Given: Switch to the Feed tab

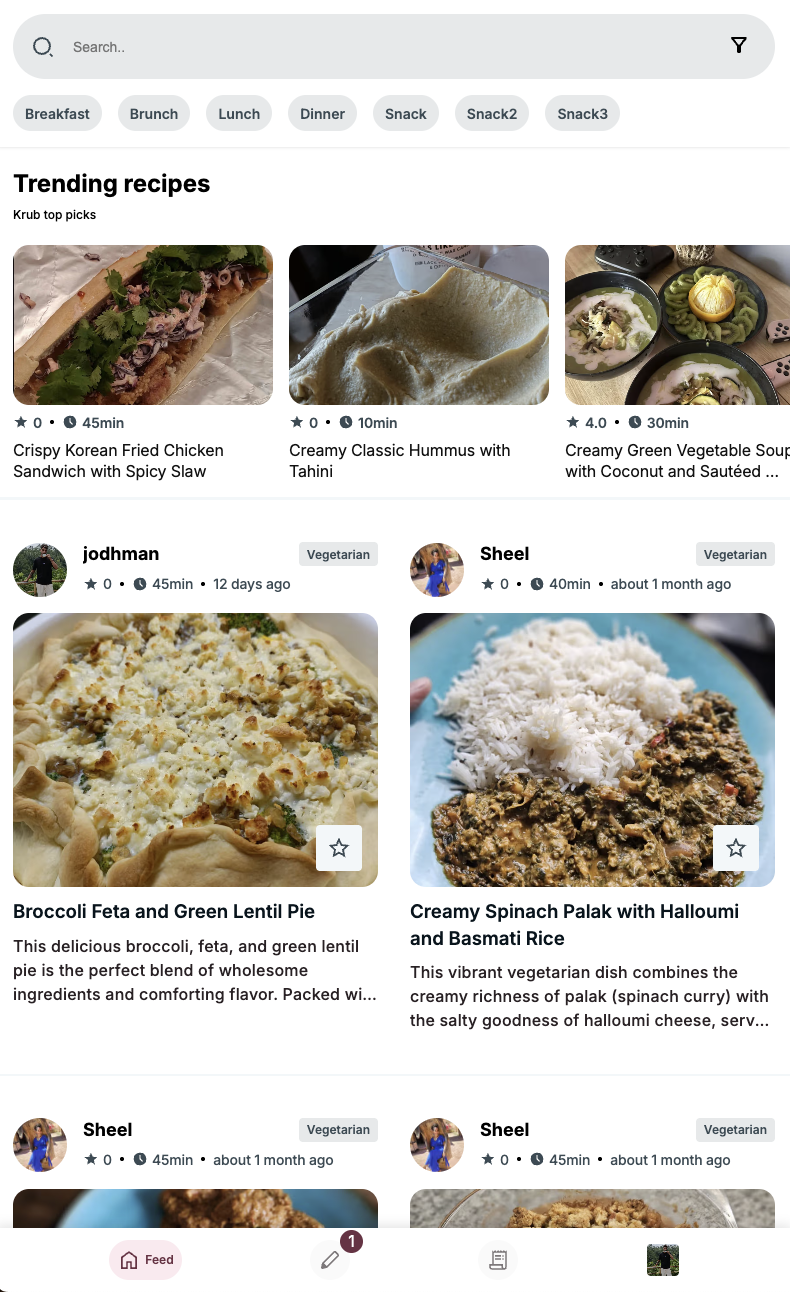Looking at the screenshot, I should point(146,1260).
